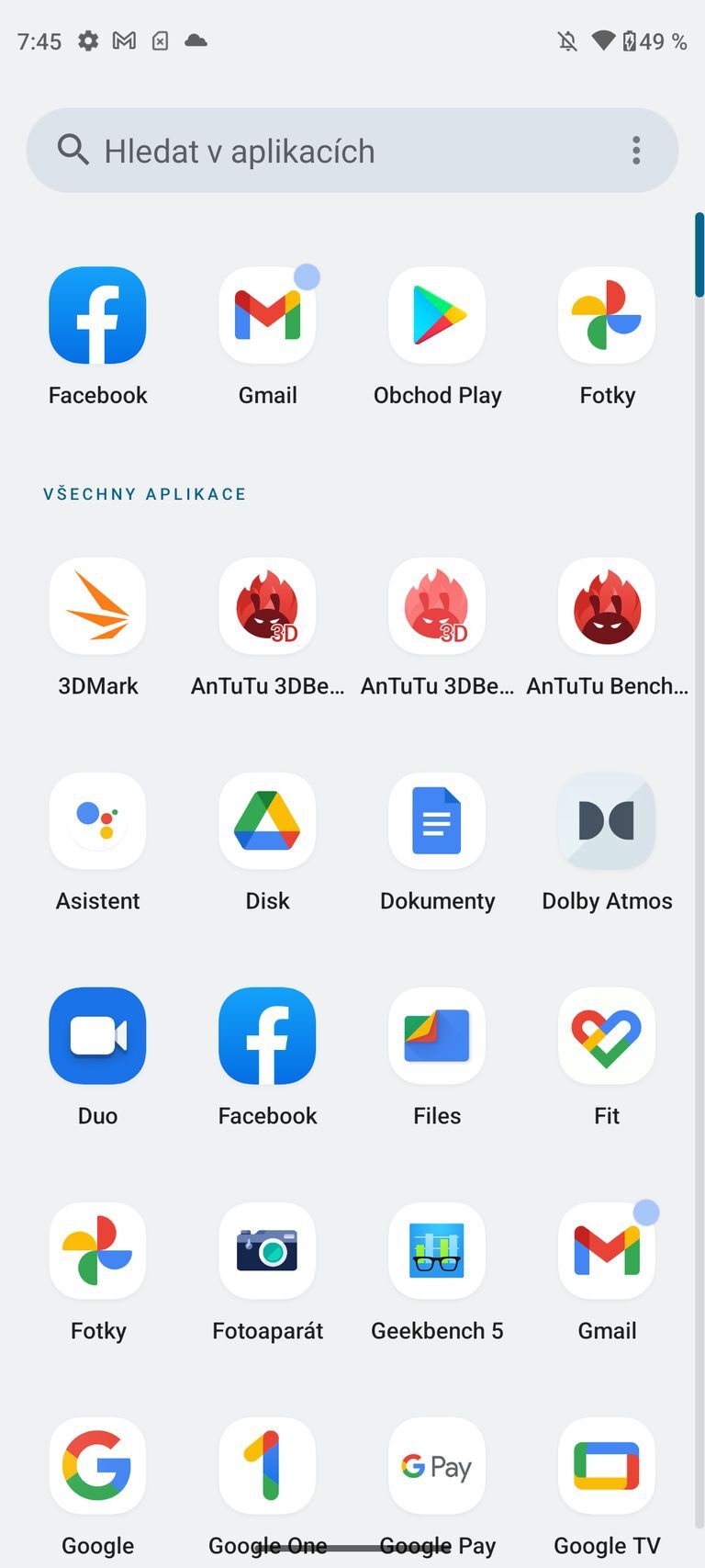705x1568 pixels.
Task: Open Google Pay
Action: pyautogui.click(x=436, y=1465)
